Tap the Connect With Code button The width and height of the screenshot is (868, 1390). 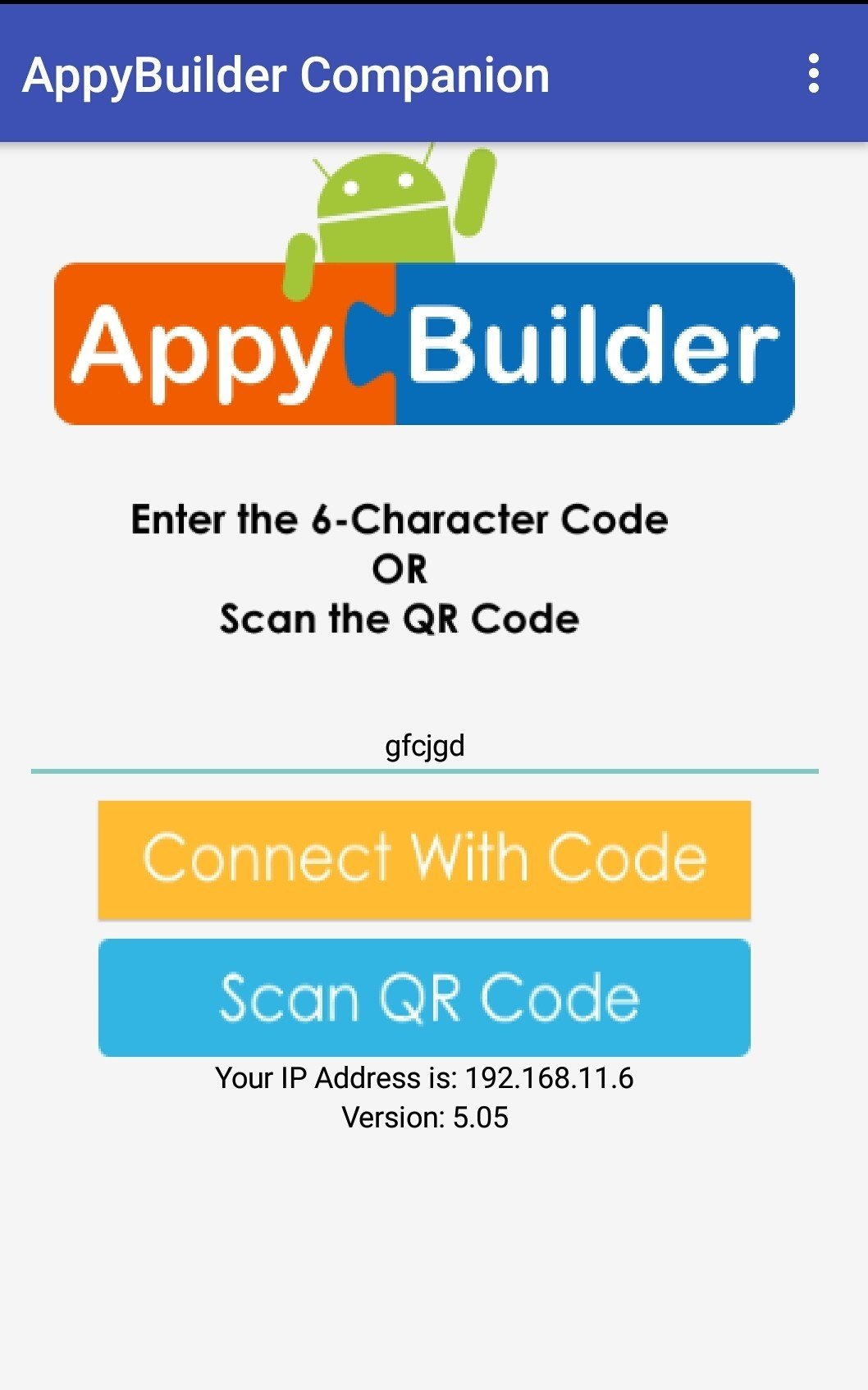click(424, 859)
